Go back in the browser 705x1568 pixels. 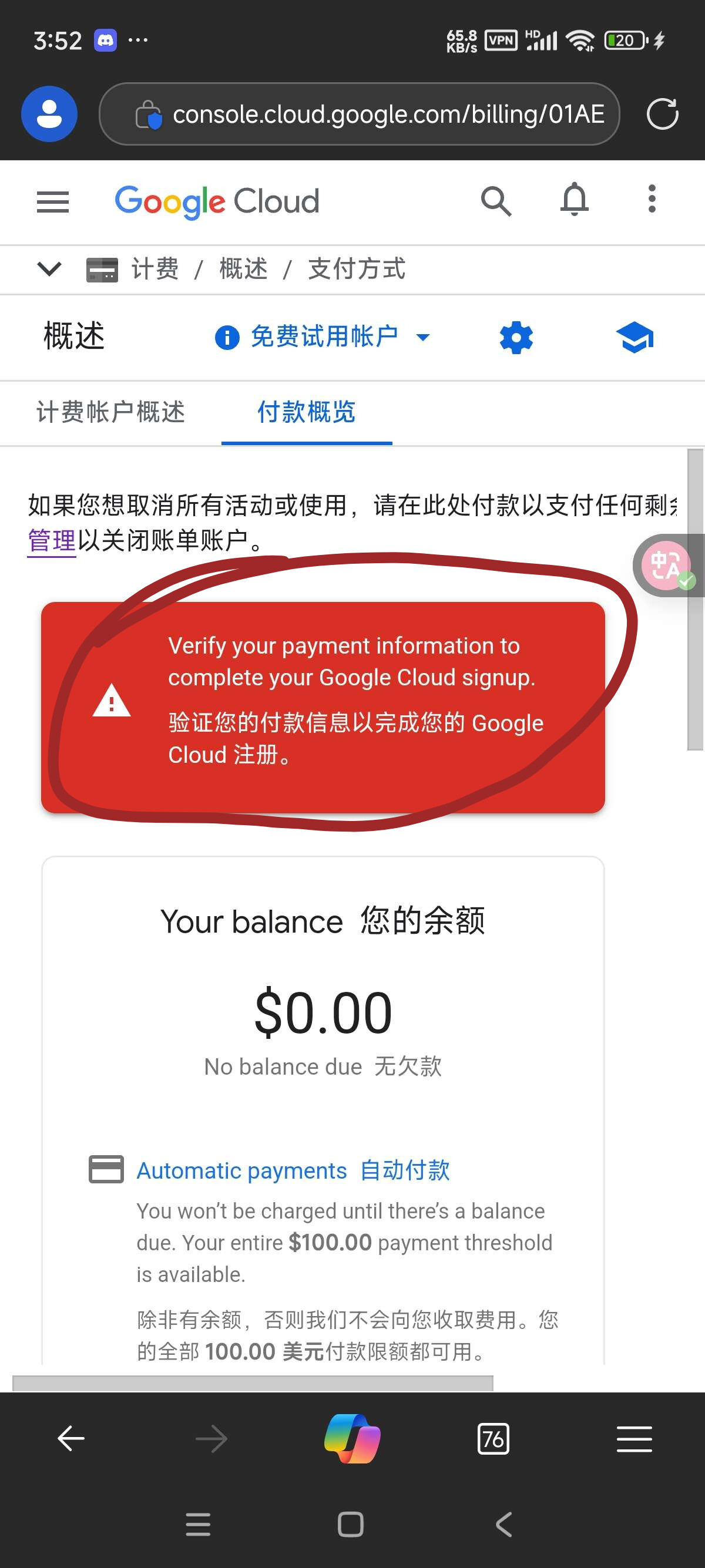click(71, 1439)
